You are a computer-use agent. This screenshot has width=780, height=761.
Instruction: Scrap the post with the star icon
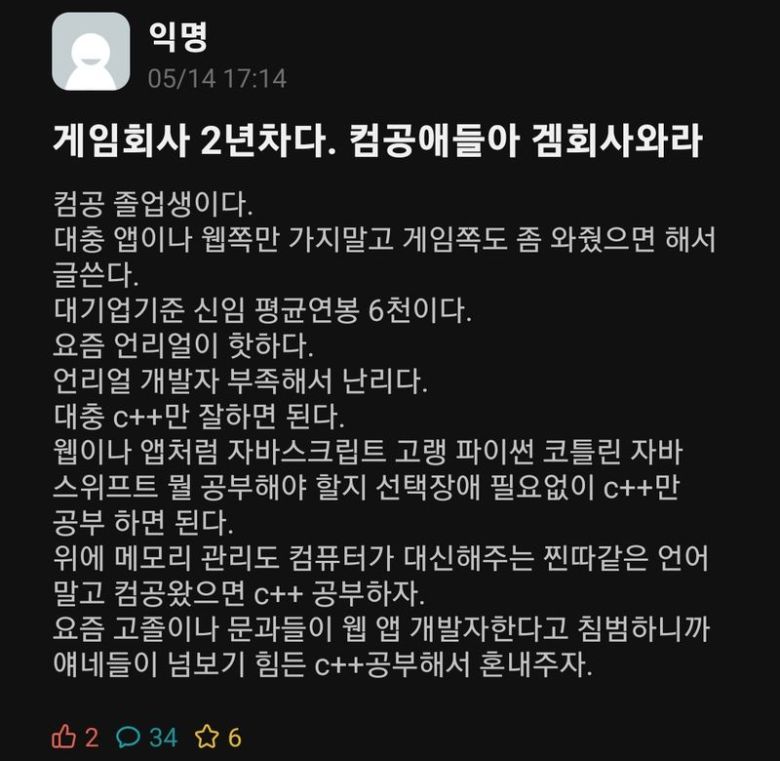[207, 738]
